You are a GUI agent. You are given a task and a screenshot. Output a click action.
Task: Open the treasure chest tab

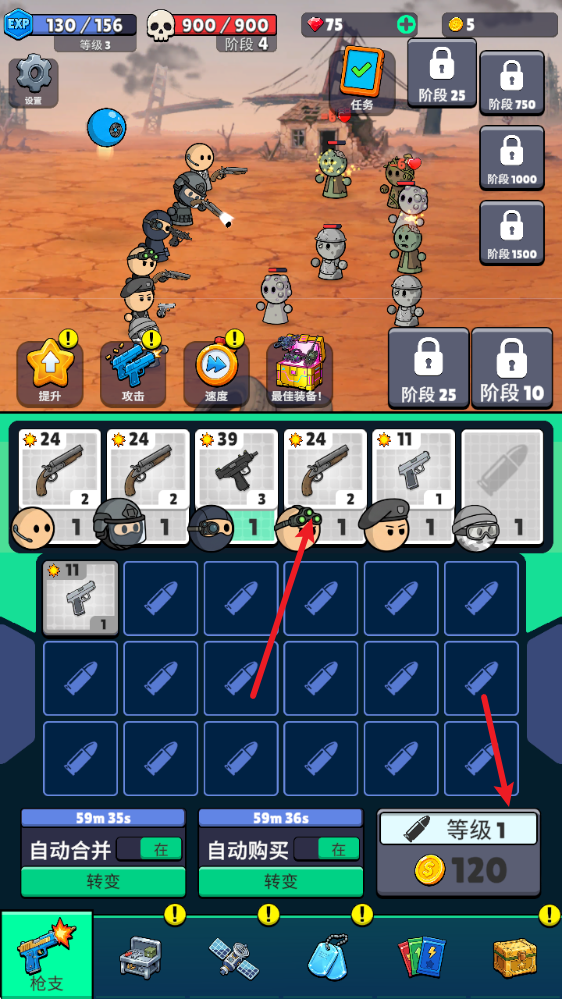click(x=515, y=957)
